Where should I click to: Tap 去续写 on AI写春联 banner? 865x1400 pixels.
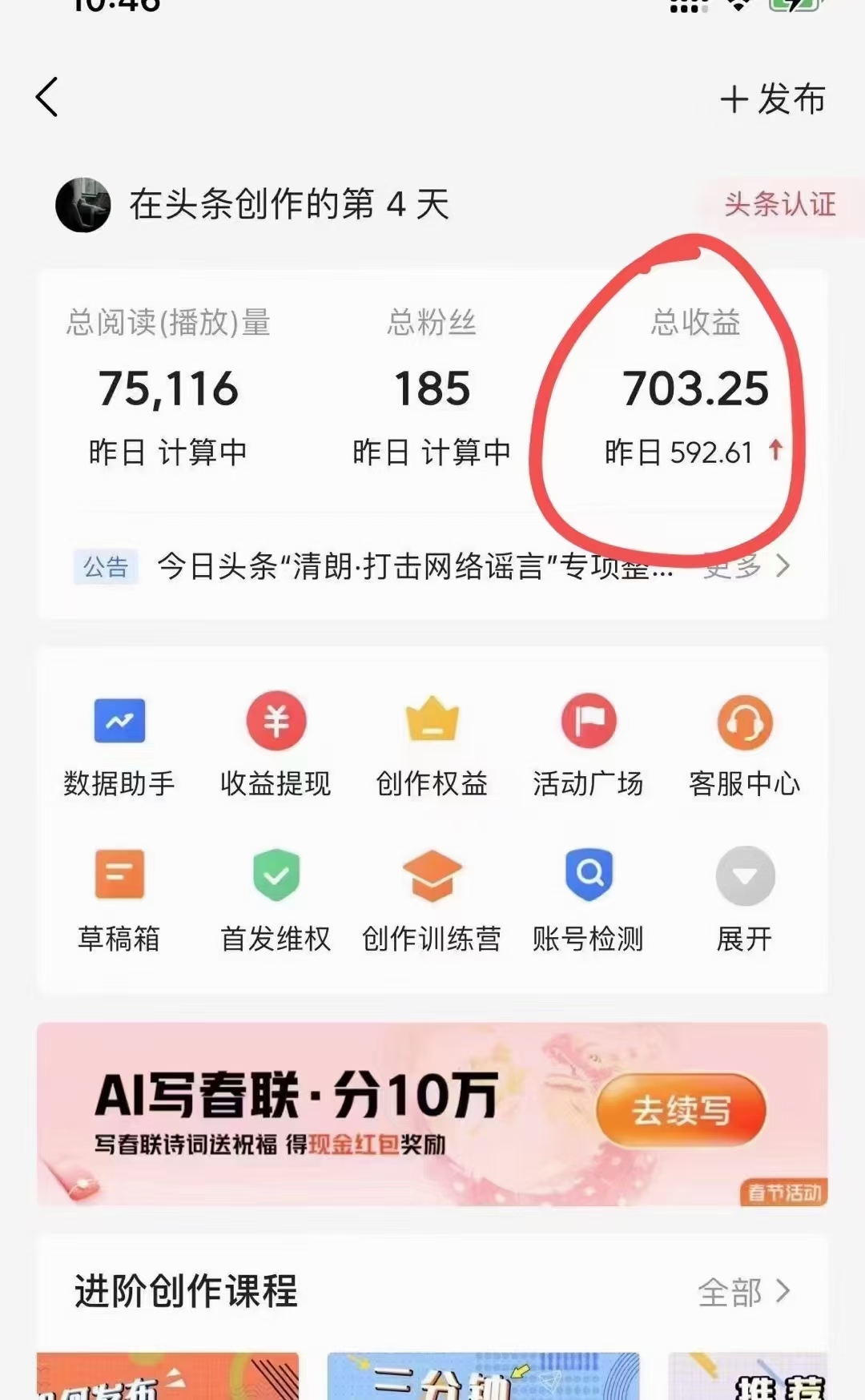pos(681,1111)
